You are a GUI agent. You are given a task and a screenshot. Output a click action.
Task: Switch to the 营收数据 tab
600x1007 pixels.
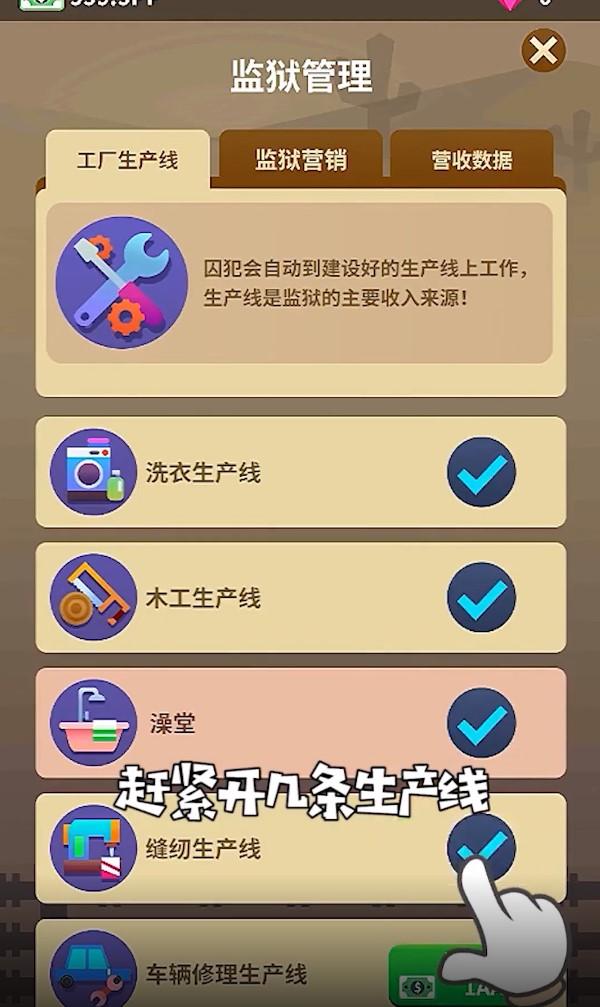[472, 160]
